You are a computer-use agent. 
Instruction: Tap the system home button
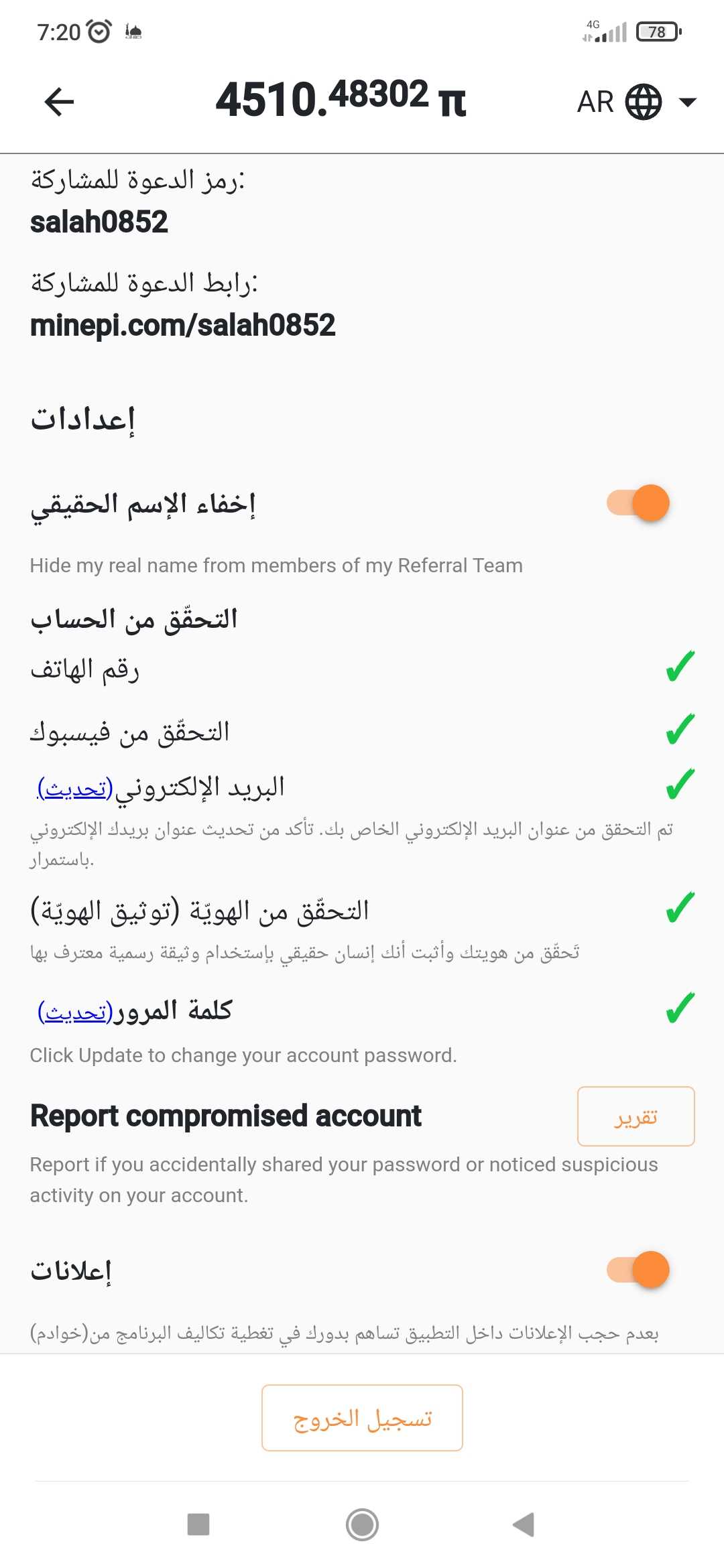click(362, 1524)
